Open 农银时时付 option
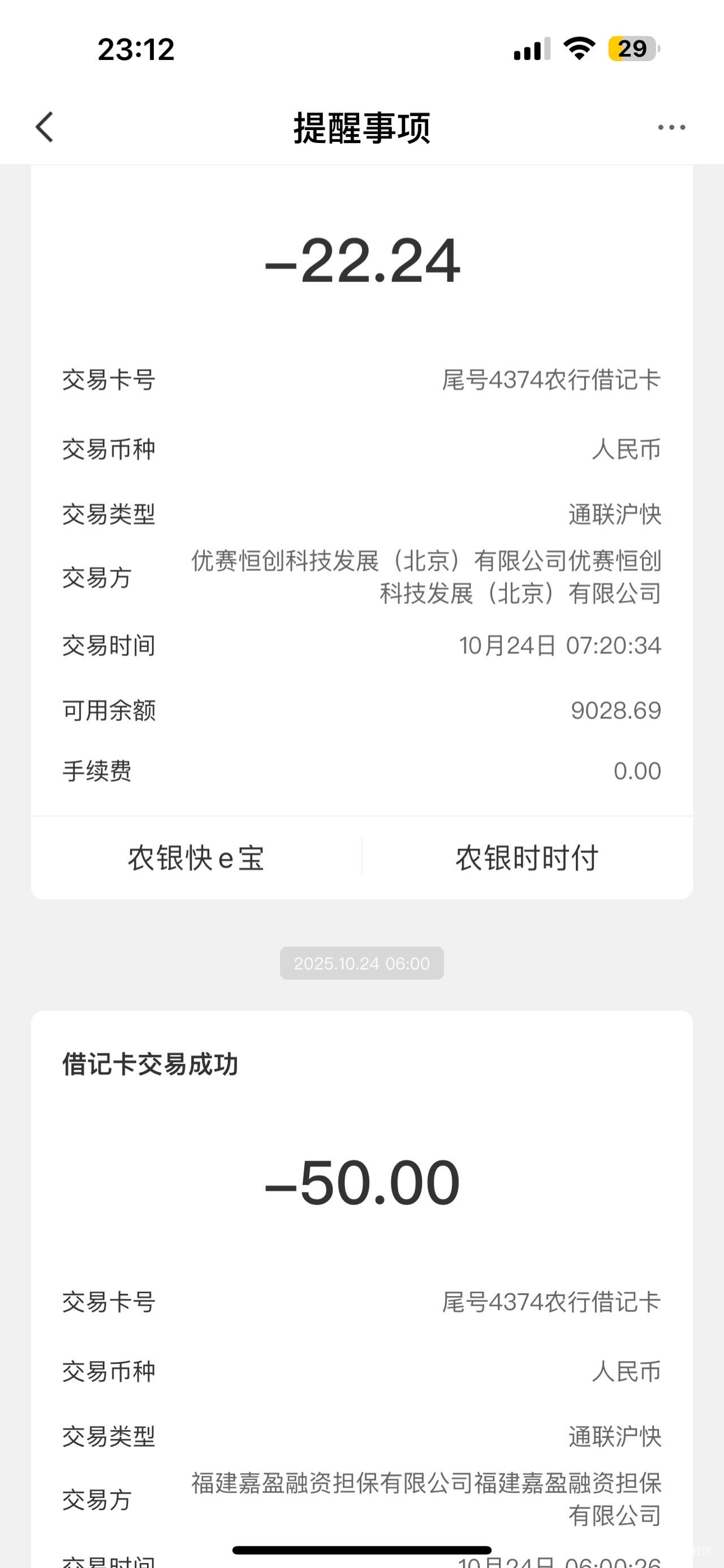The height and width of the screenshot is (1568, 724). (527, 857)
